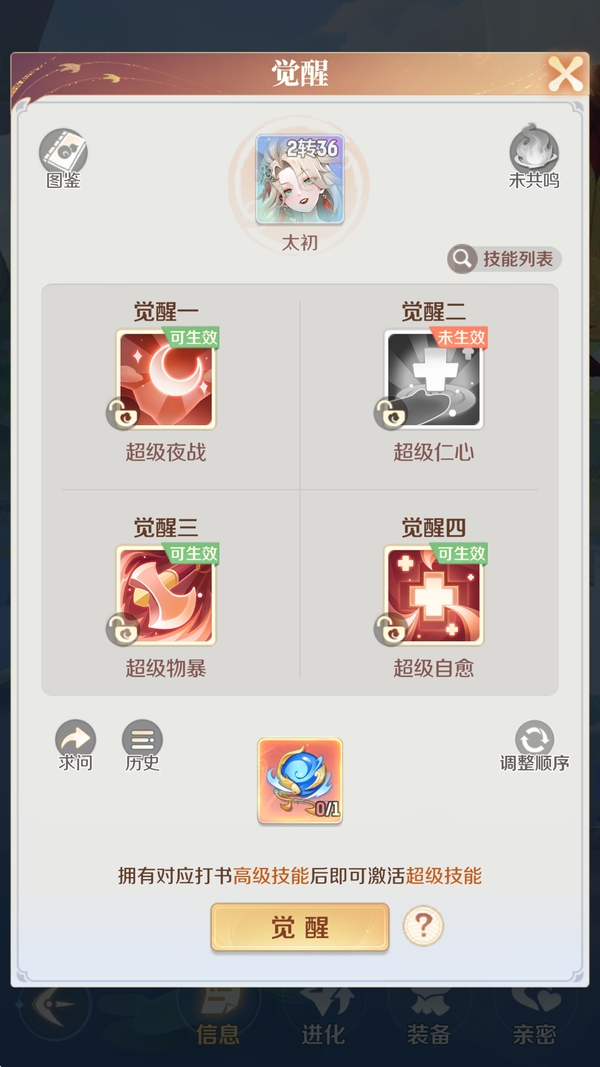
Task: Tap the 未共鸣 resonance icon
Action: click(x=534, y=153)
